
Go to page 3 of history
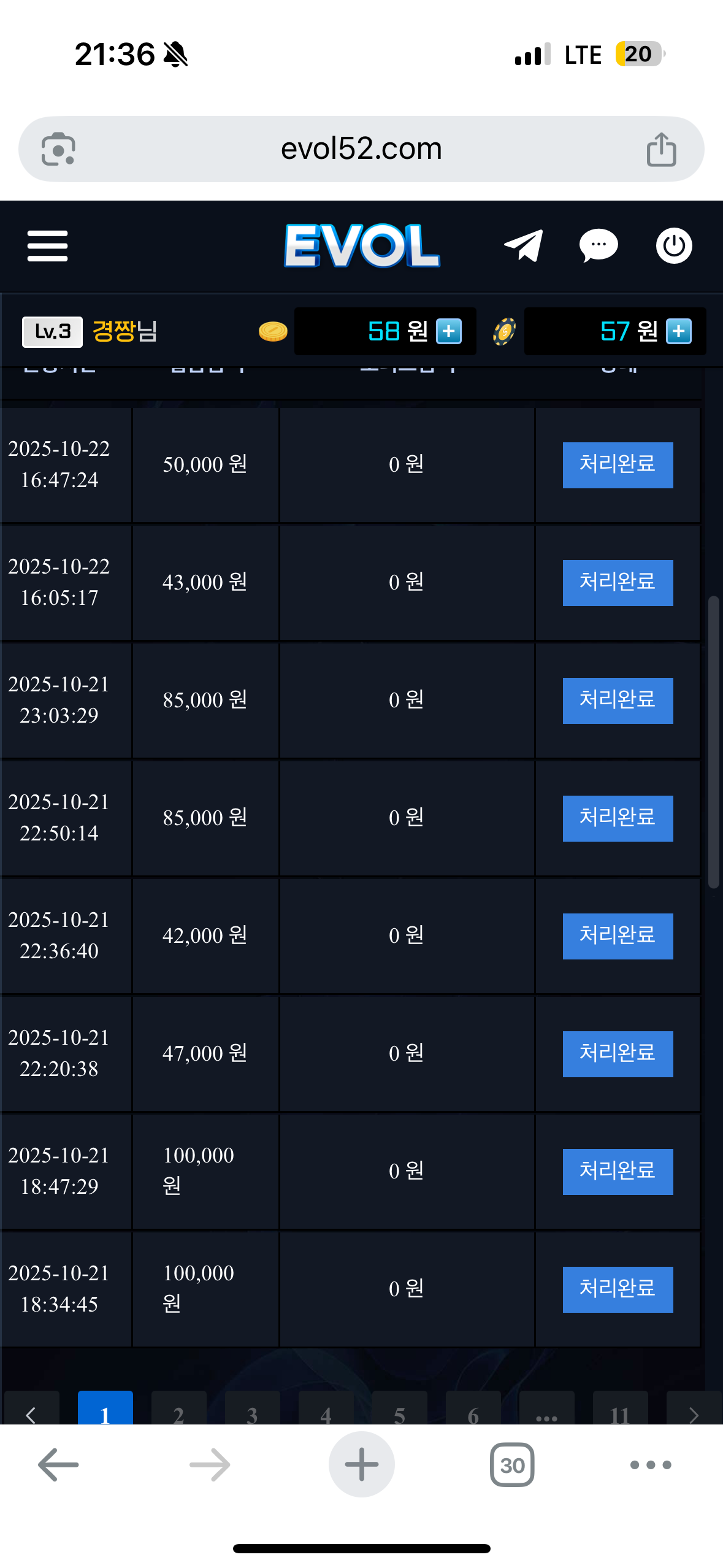coord(252,1410)
